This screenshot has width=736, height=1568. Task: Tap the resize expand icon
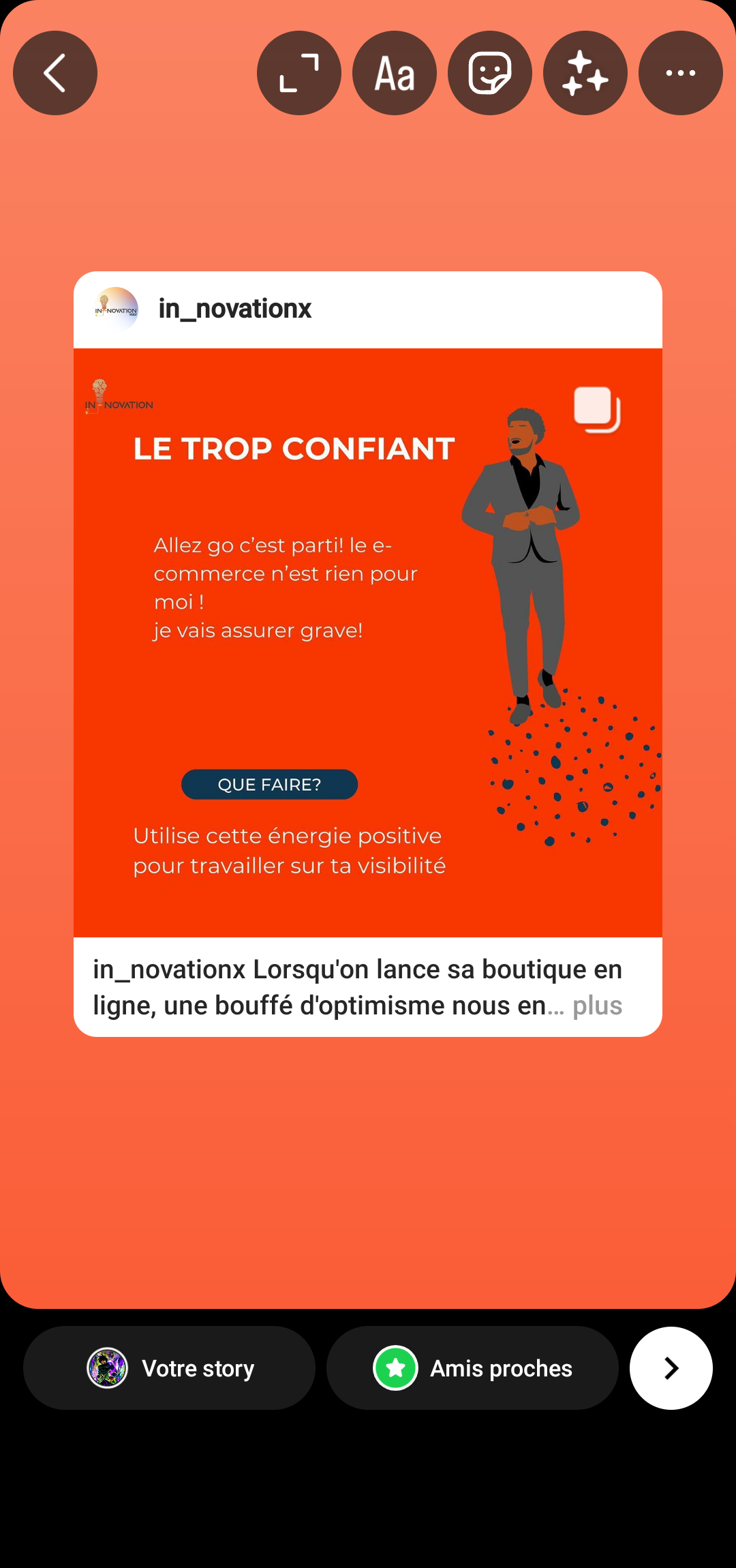pos(299,73)
